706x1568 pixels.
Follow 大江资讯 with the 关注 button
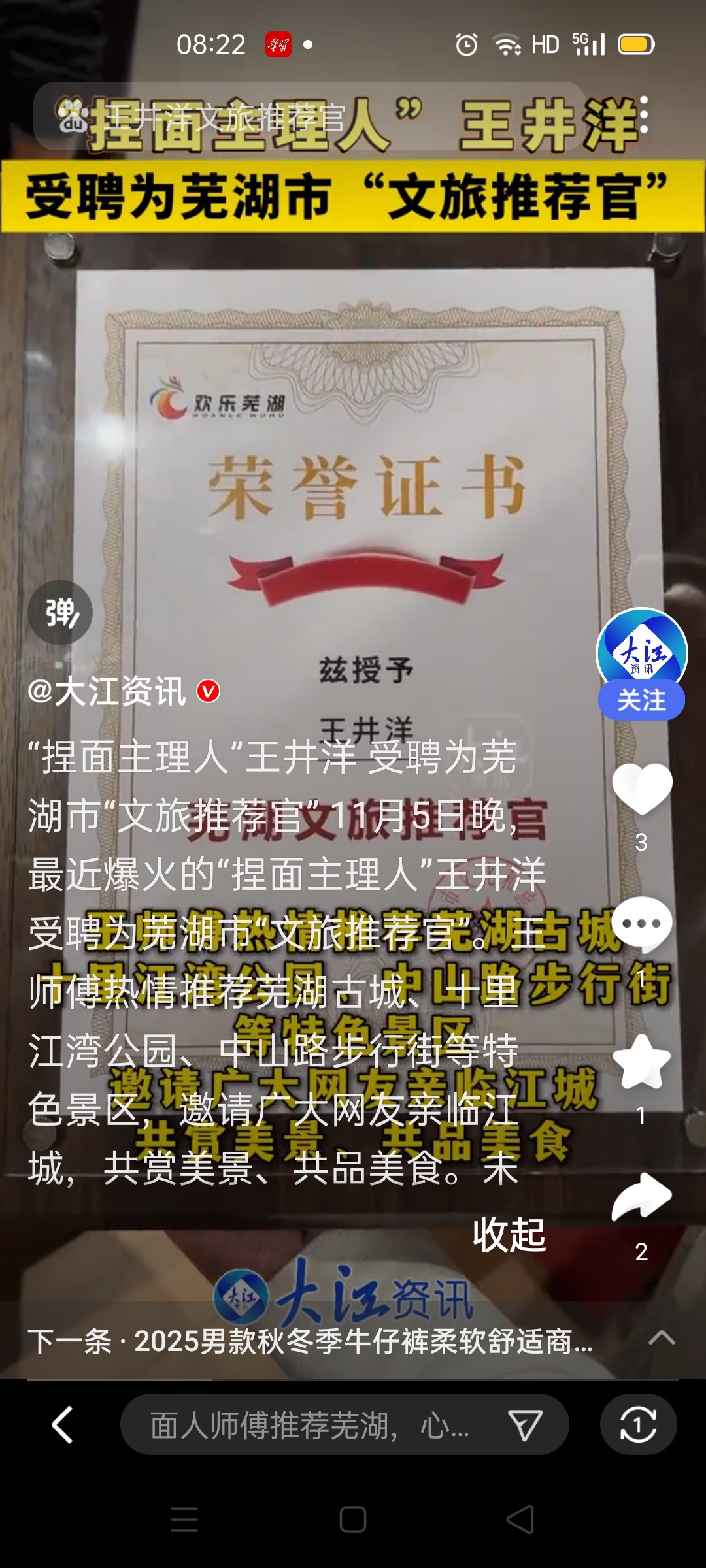pyautogui.click(x=641, y=700)
